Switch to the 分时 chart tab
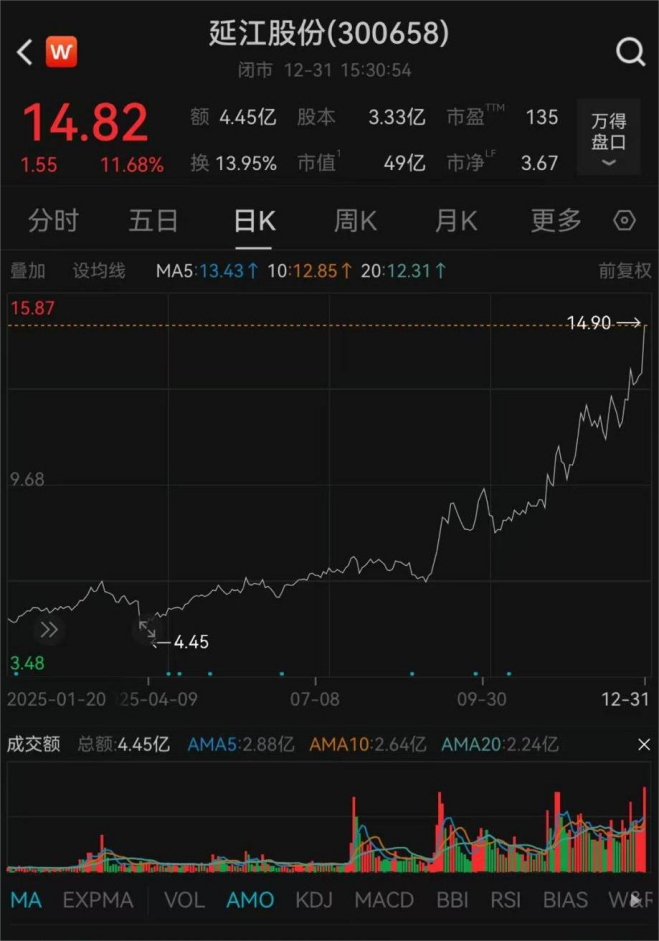 pyautogui.click(x=53, y=221)
